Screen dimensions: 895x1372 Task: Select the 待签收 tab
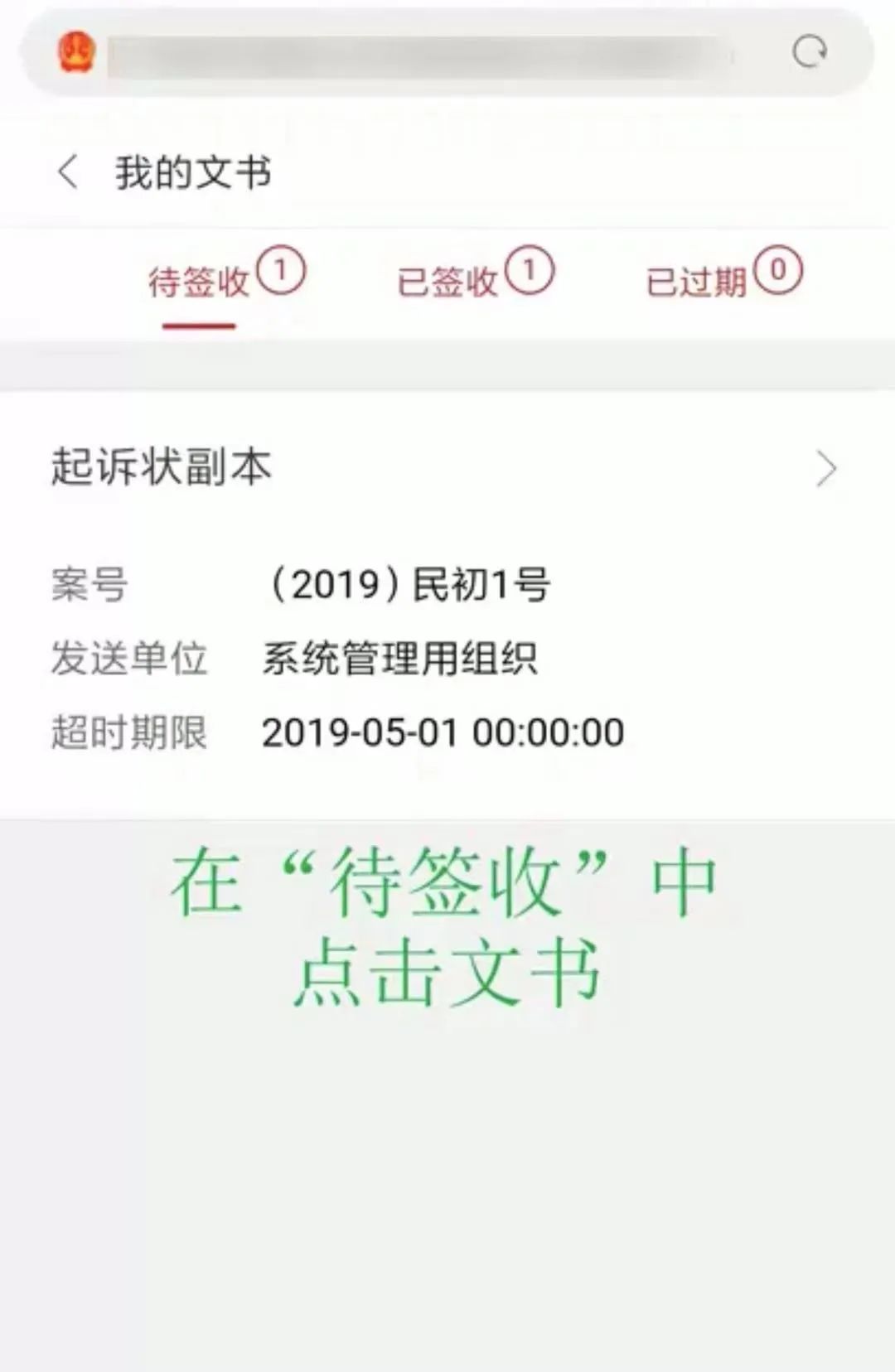point(225,275)
